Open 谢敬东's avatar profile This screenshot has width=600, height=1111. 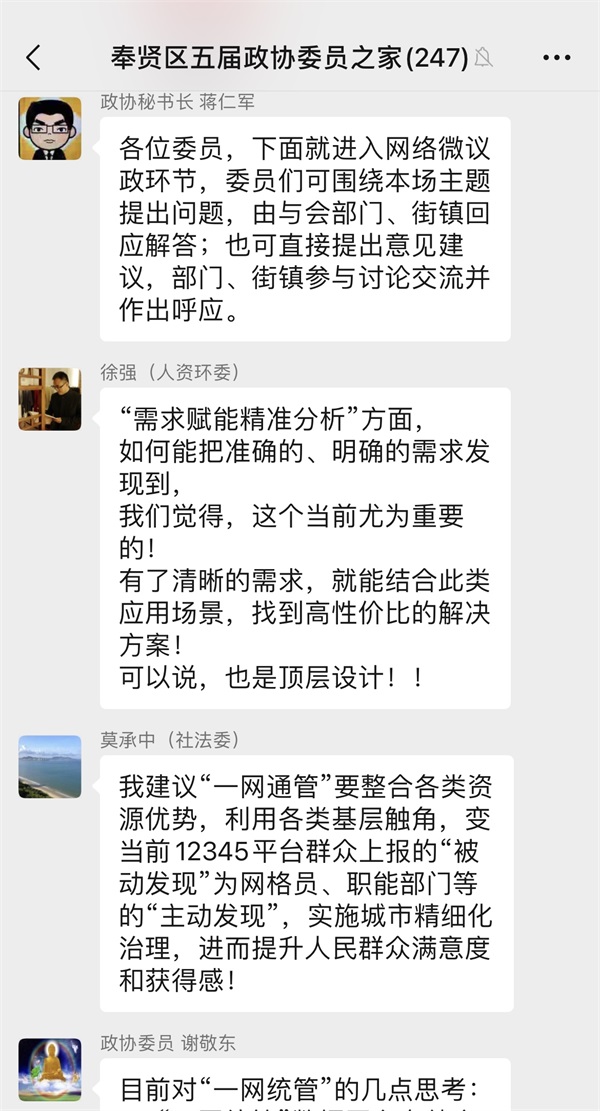tap(49, 1070)
